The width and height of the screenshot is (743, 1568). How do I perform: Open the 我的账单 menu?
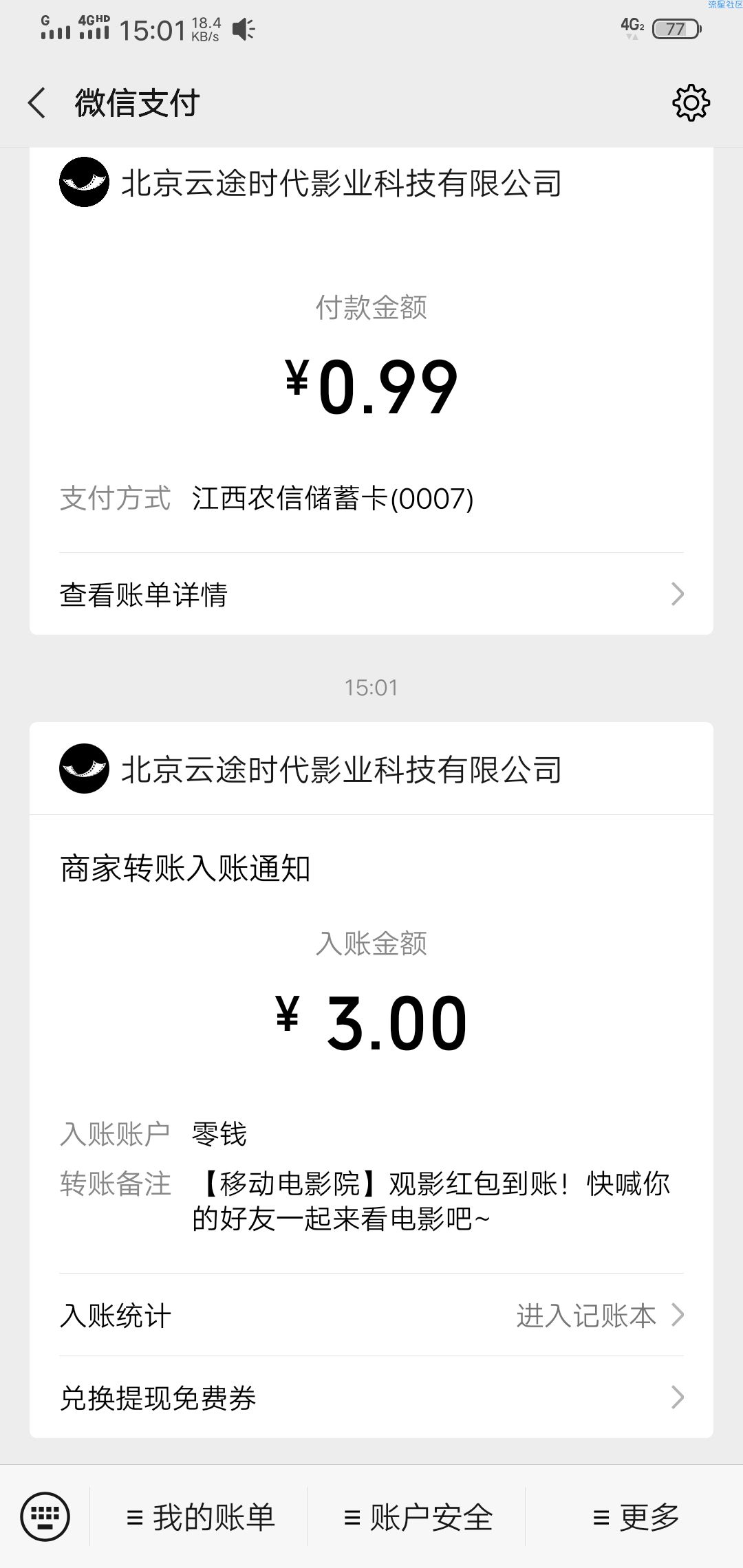[x=200, y=1517]
